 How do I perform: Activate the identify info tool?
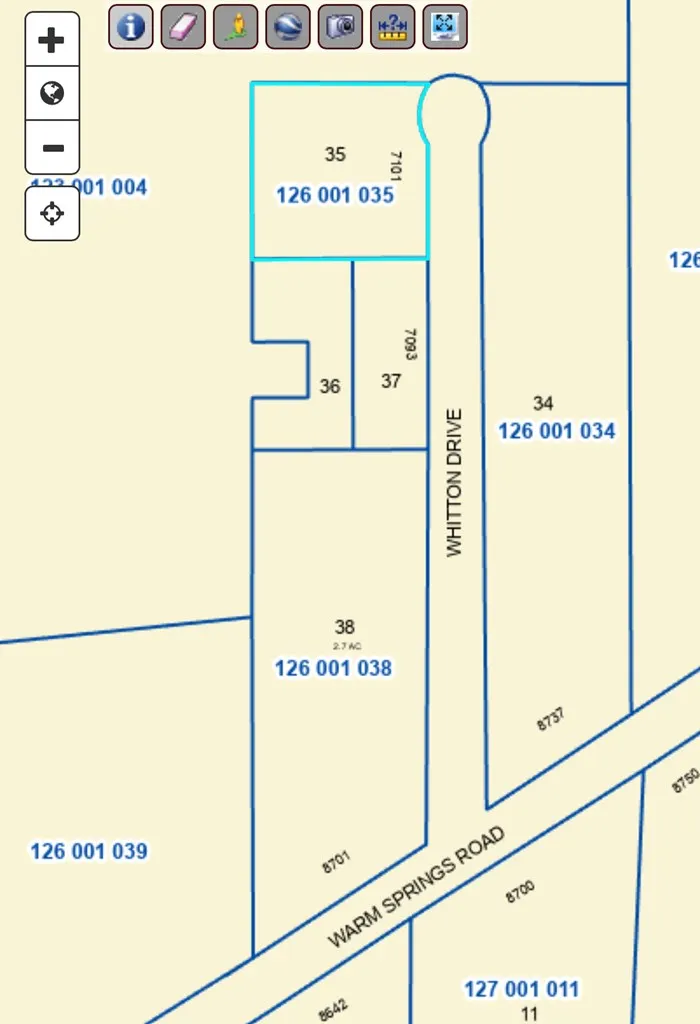[131, 27]
